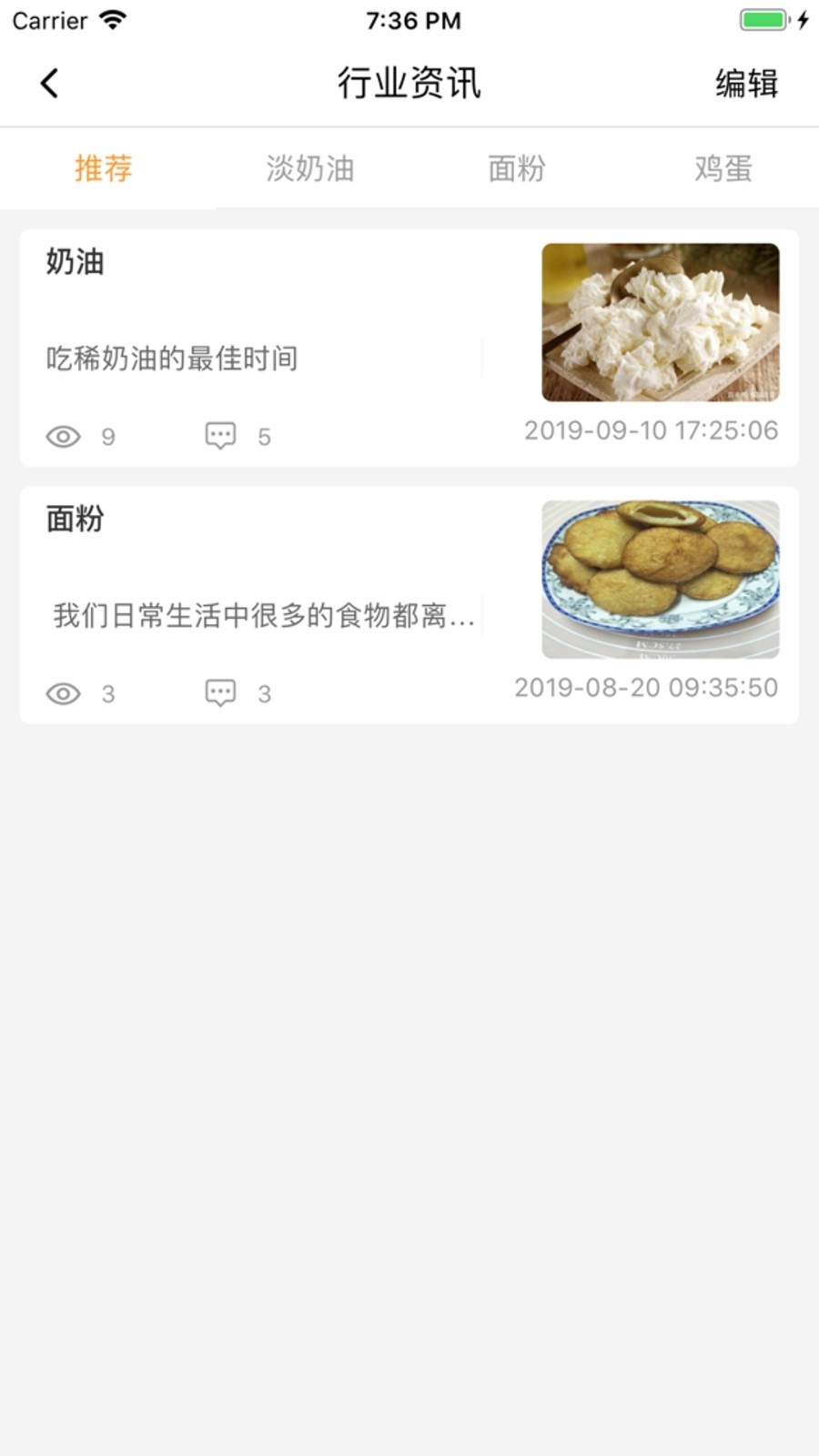
Task: Click the 编辑 button
Action: point(746,84)
